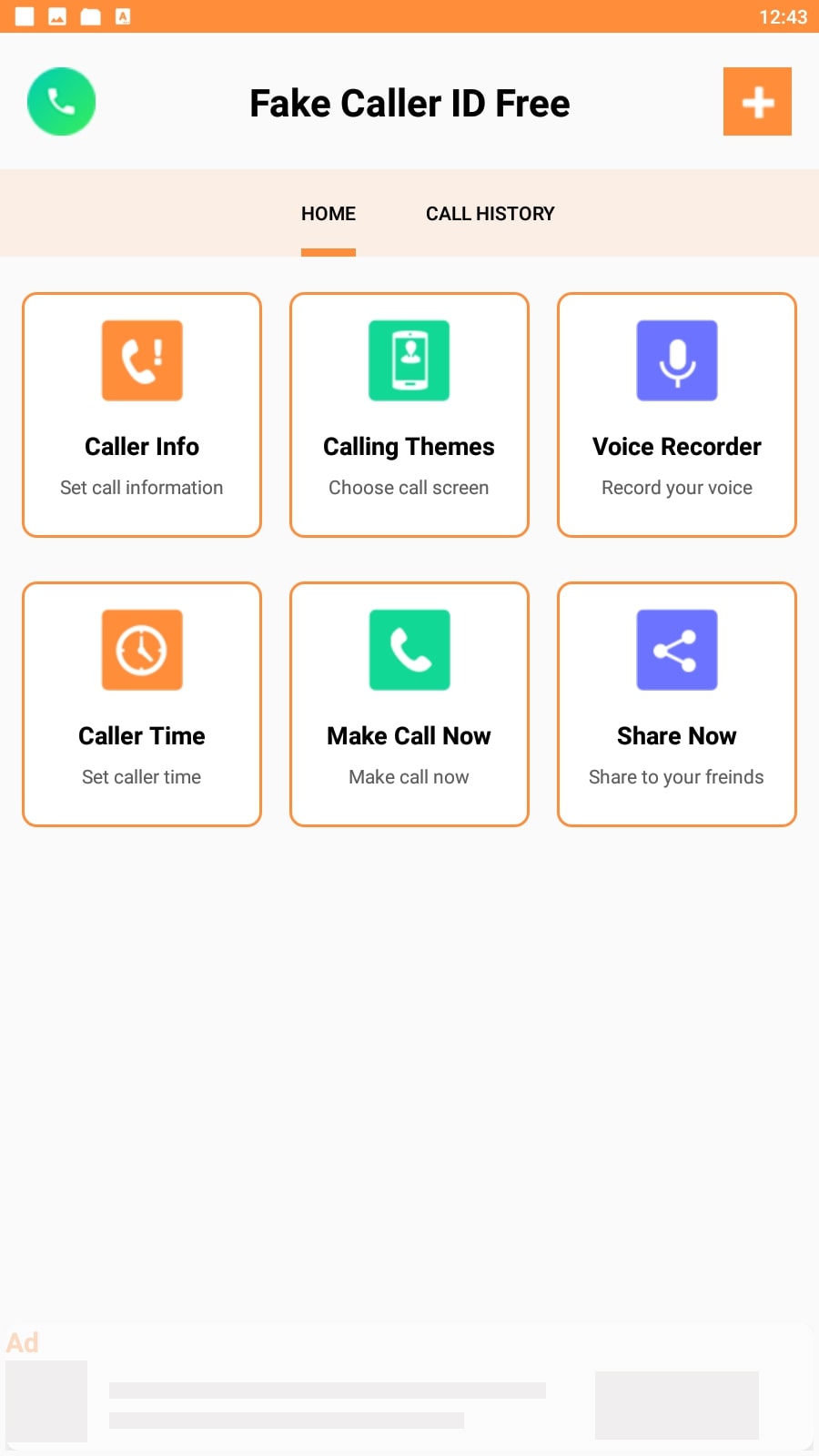Tap the green phone icon
Viewport: 819px width, 1456px height.
coord(61,102)
